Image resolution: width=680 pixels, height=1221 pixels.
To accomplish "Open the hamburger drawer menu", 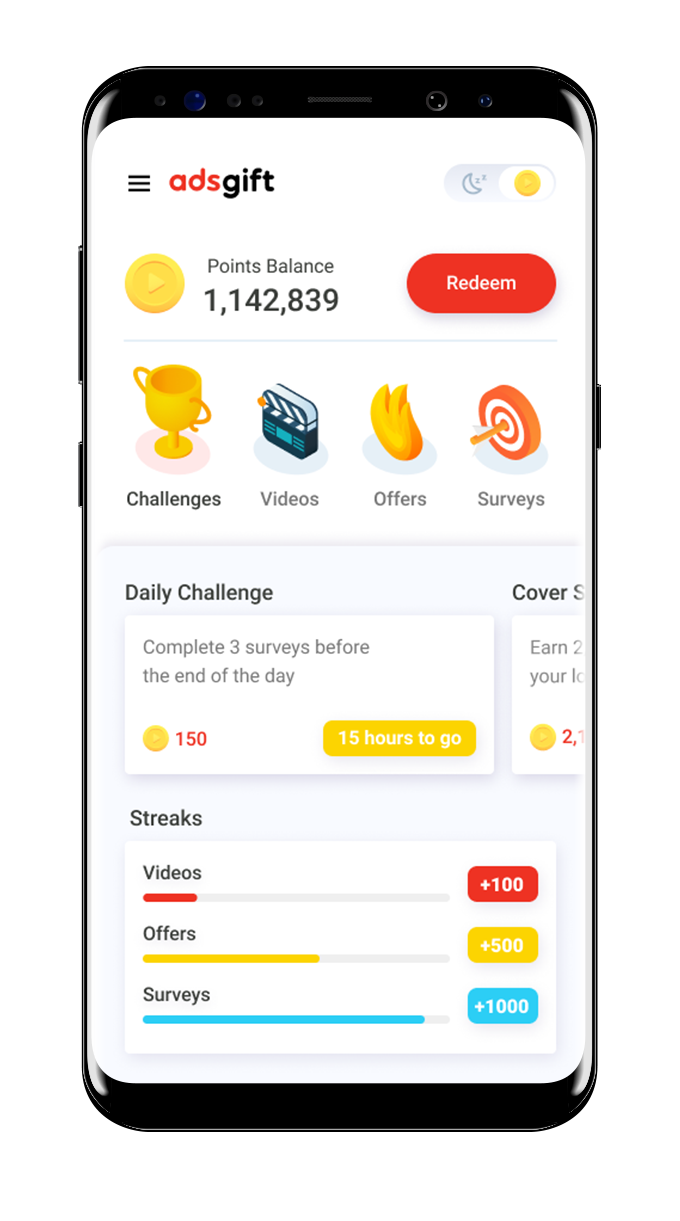I will point(139,183).
